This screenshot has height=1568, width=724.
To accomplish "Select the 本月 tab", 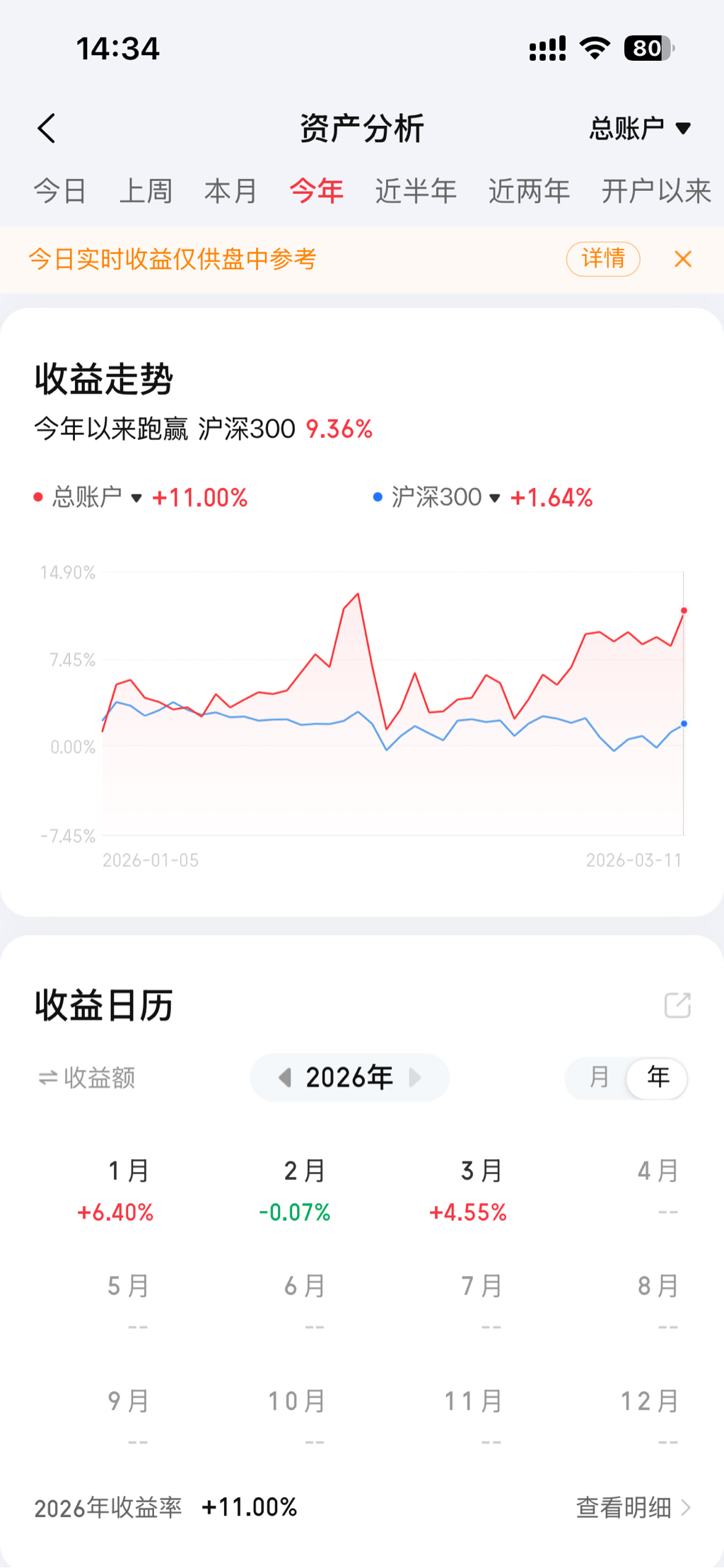I will [x=230, y=191].
